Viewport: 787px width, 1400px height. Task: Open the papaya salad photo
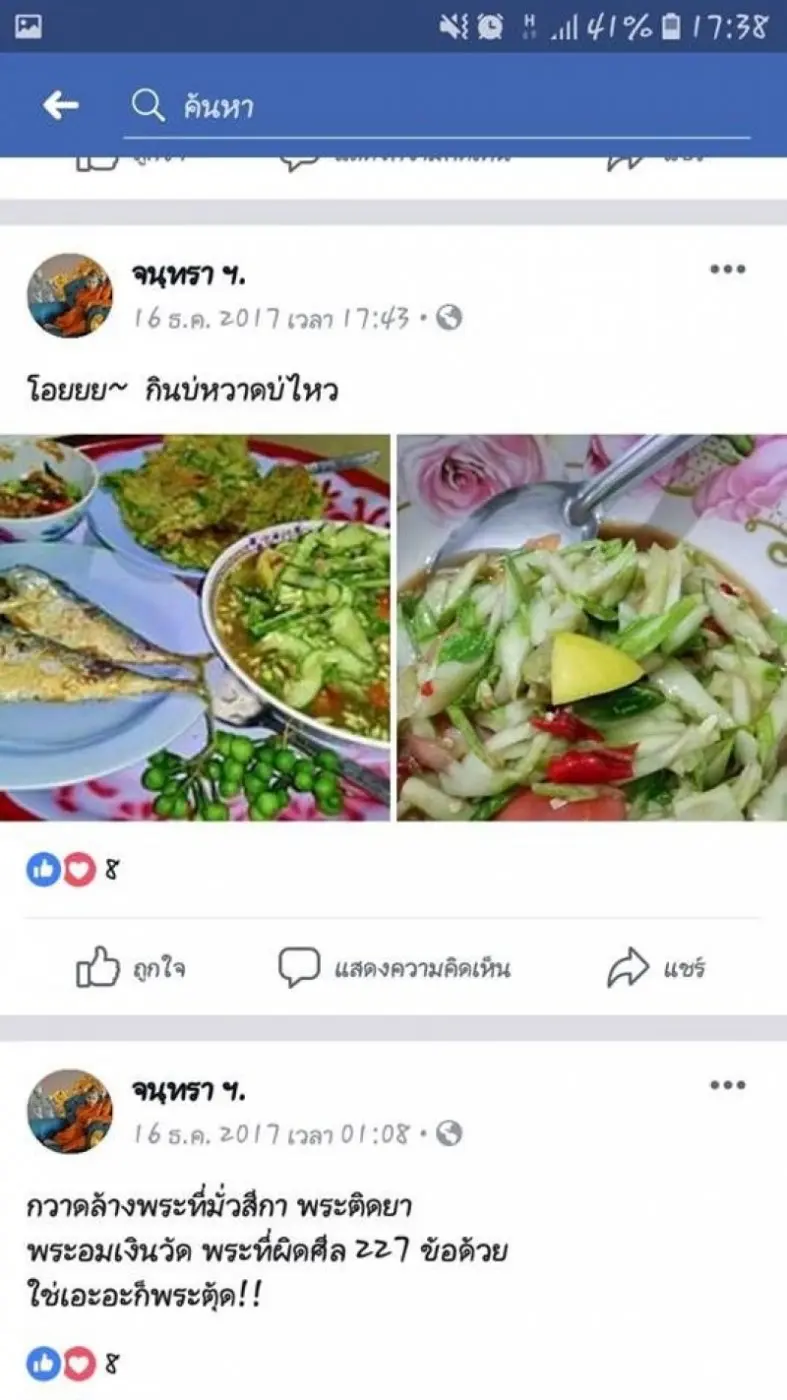click(592, 627)
